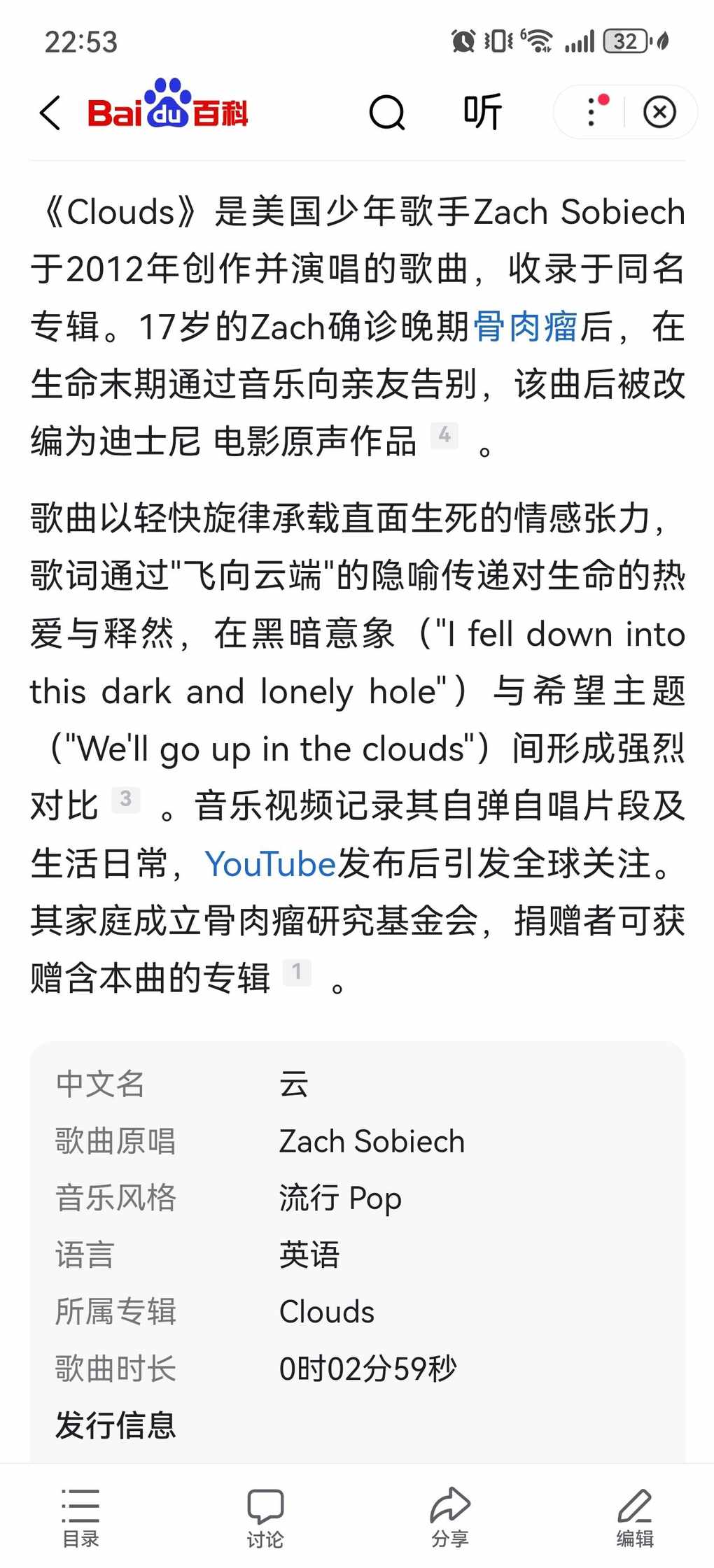View citation reference 3
The height and width of the screenshot is (1568, 714).
[x=126, y=799]
